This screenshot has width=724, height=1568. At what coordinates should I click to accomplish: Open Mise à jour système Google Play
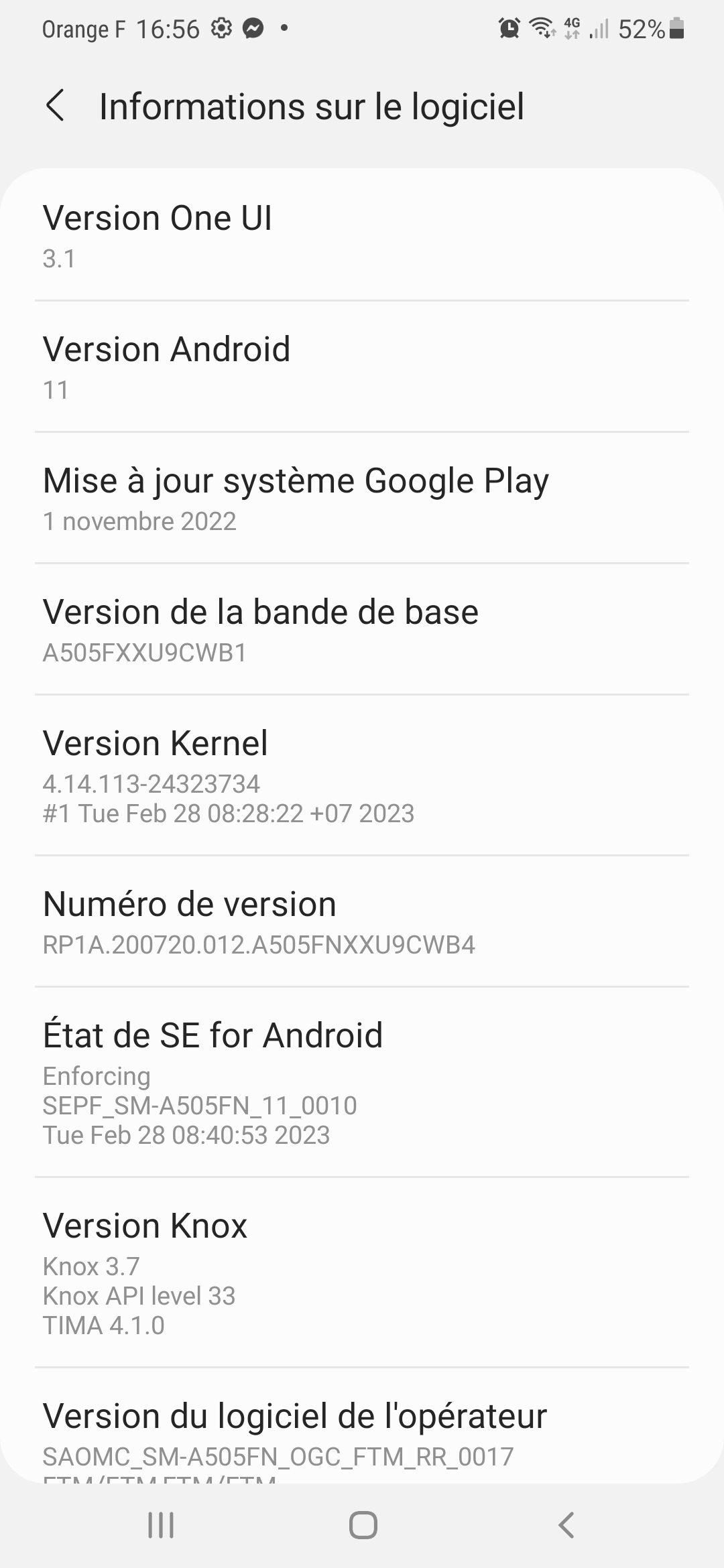pyautogui.click(x=362, y=498)
